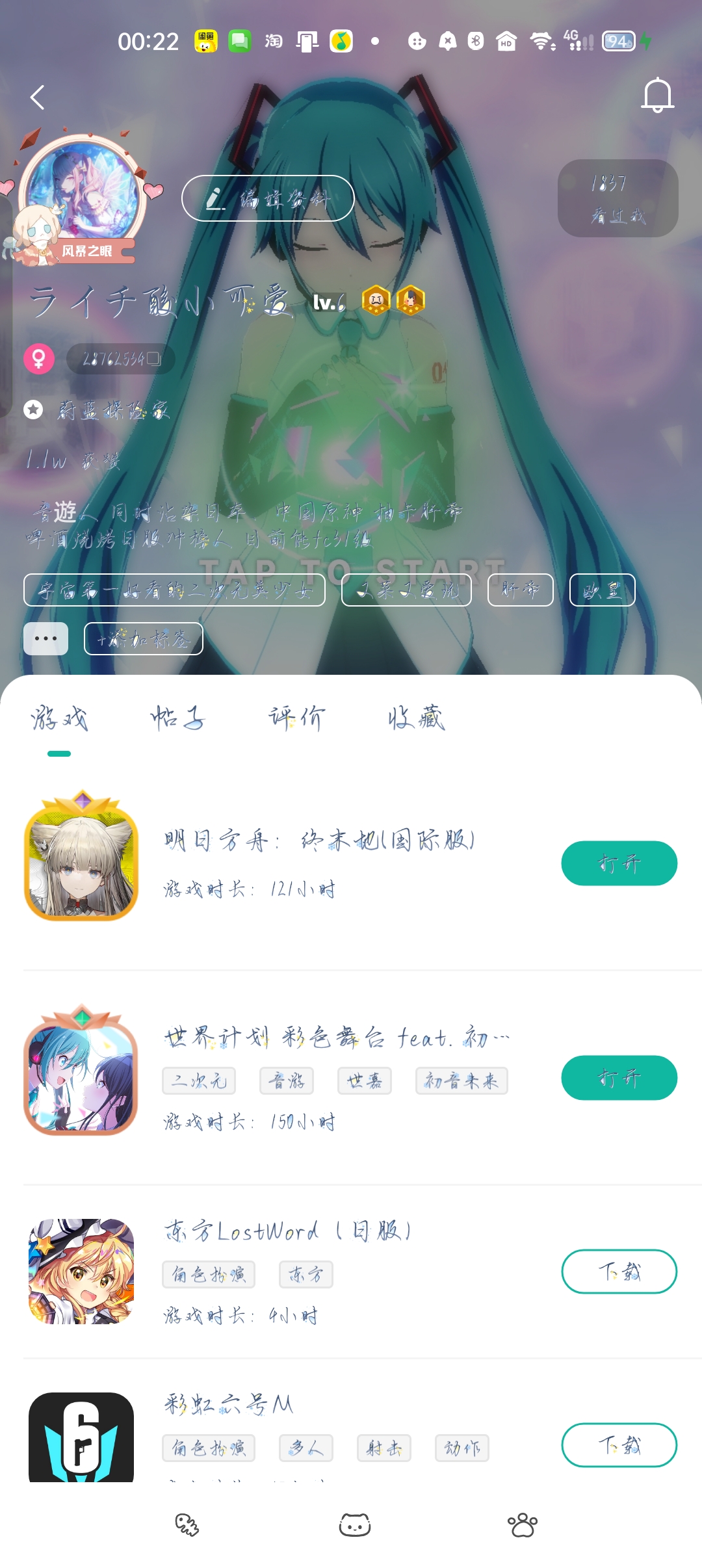Switch to the 帖子 tab
Image resolution: width=702 pixels, height=1568 pixels.
pos(177,719)
